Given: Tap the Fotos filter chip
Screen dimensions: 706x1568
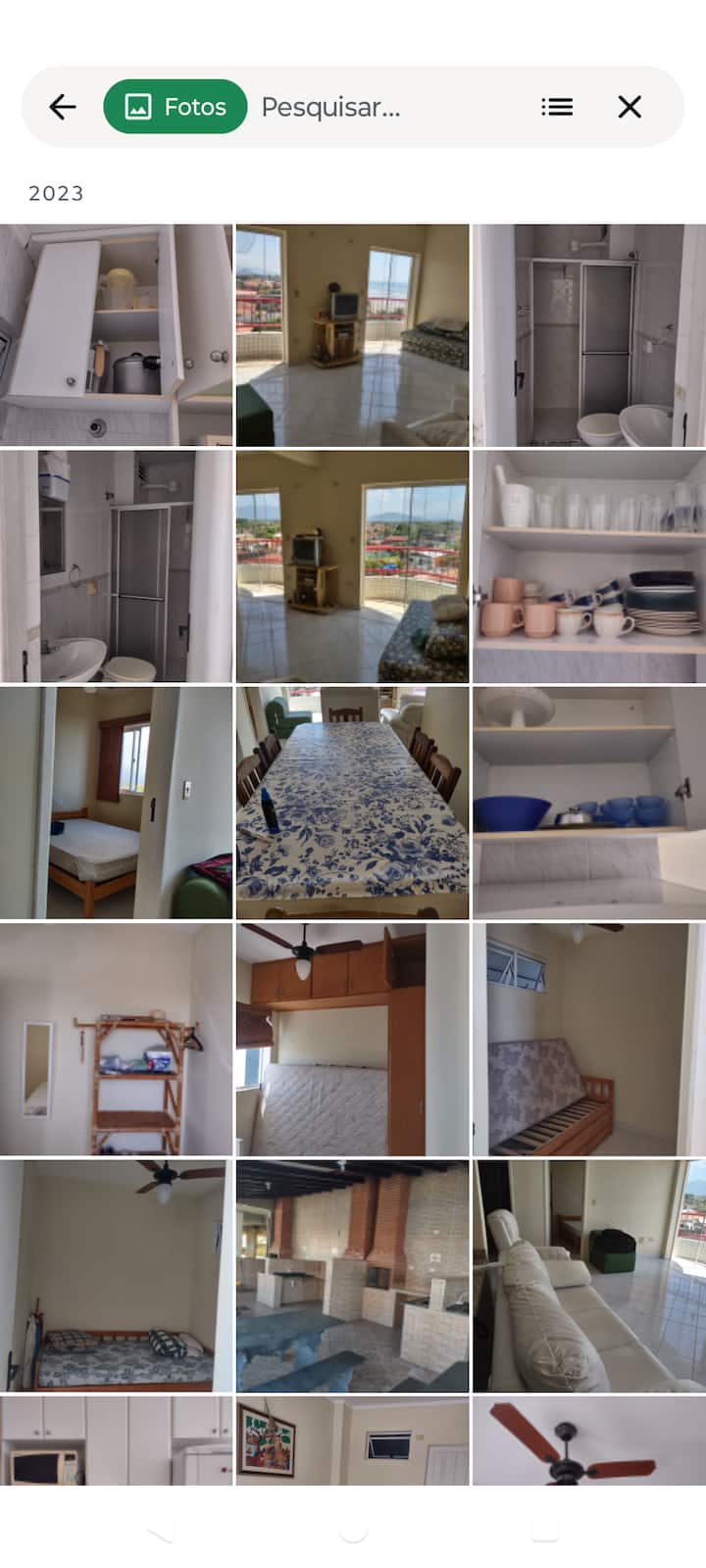Looking at the screenshot, I should point(176,107).
